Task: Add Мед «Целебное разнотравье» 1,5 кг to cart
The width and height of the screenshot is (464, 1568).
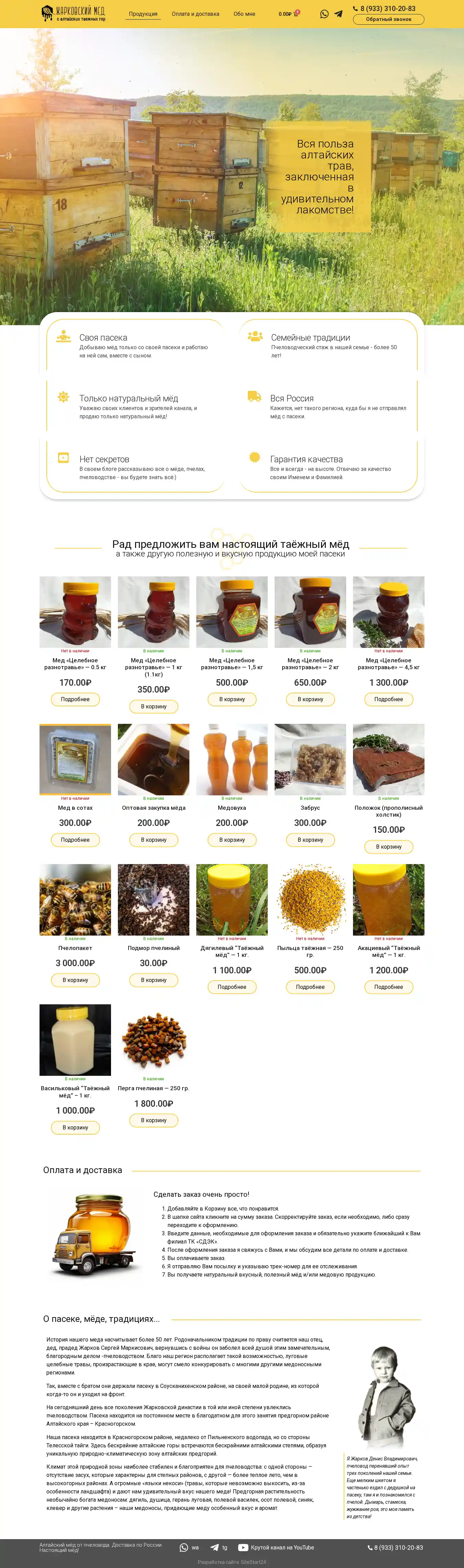Action: click(x=232, y=699)
